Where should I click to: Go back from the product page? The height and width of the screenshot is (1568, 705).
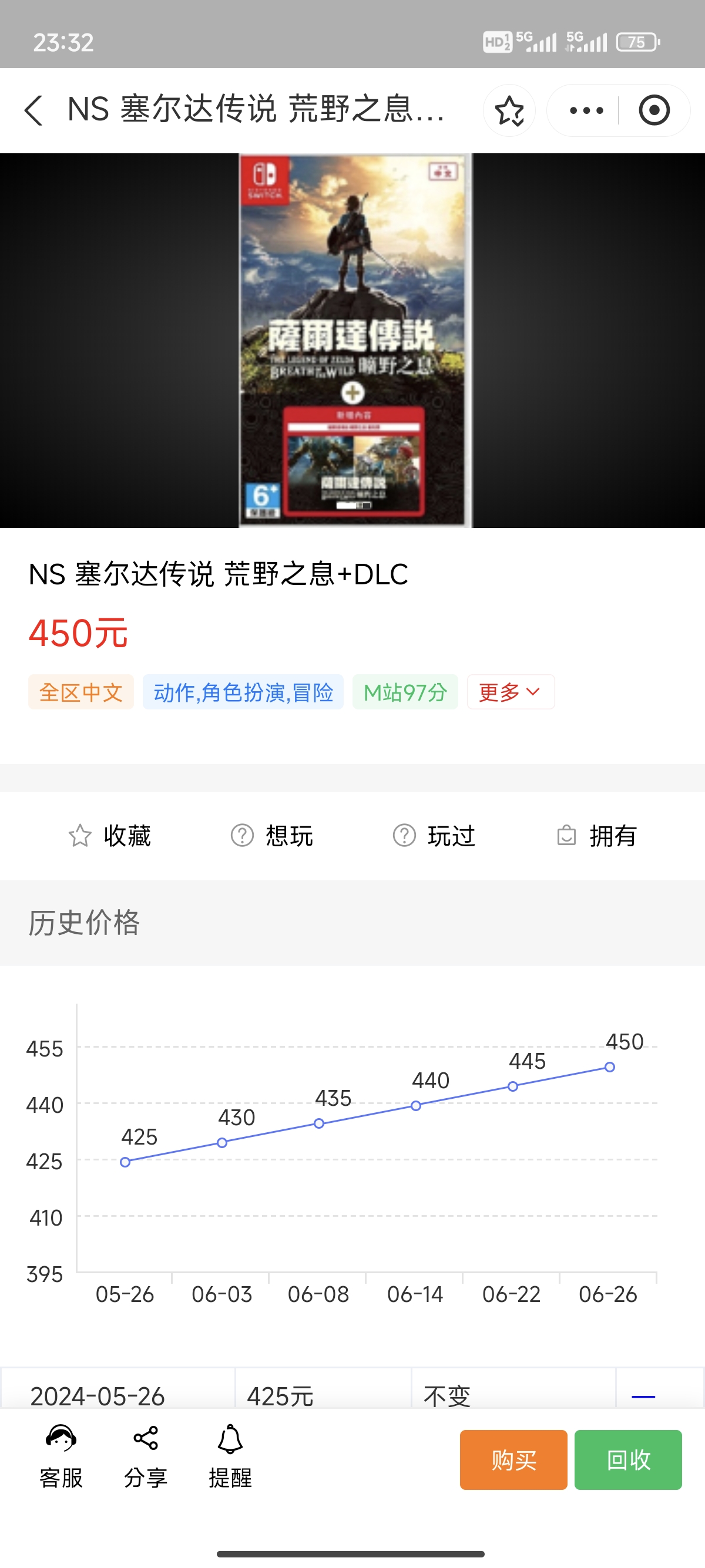point(34,111)
